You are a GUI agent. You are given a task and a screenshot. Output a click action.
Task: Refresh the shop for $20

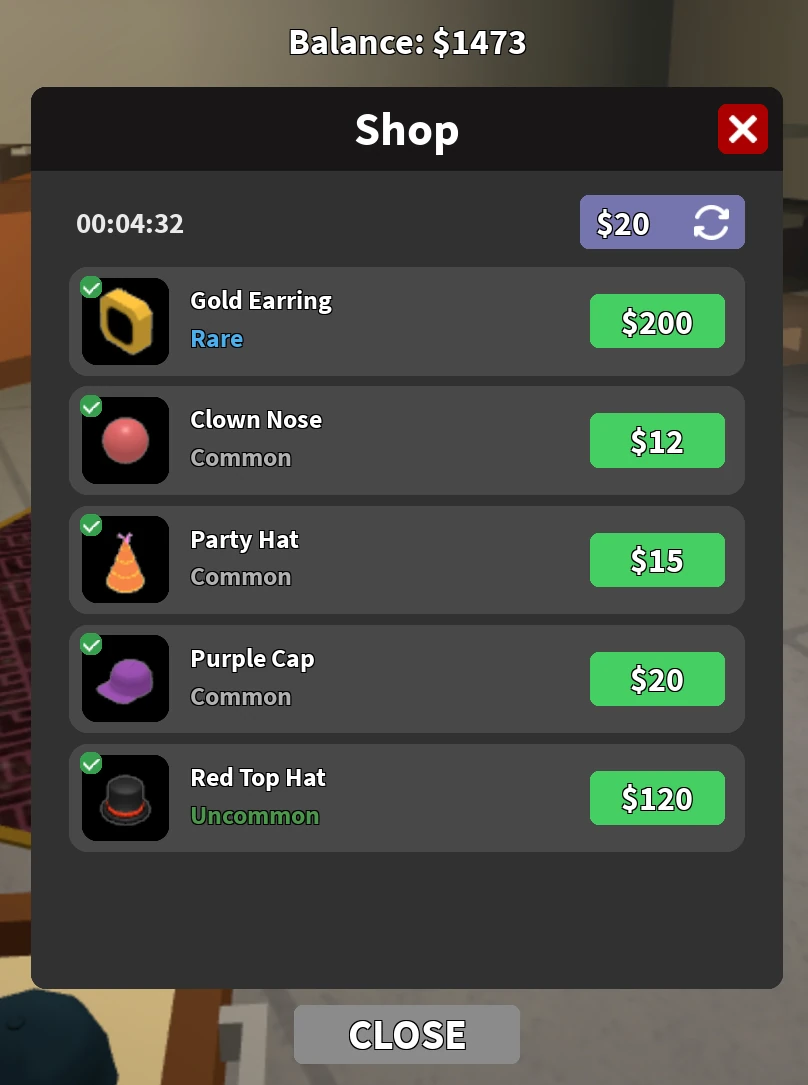click(662, 222)
